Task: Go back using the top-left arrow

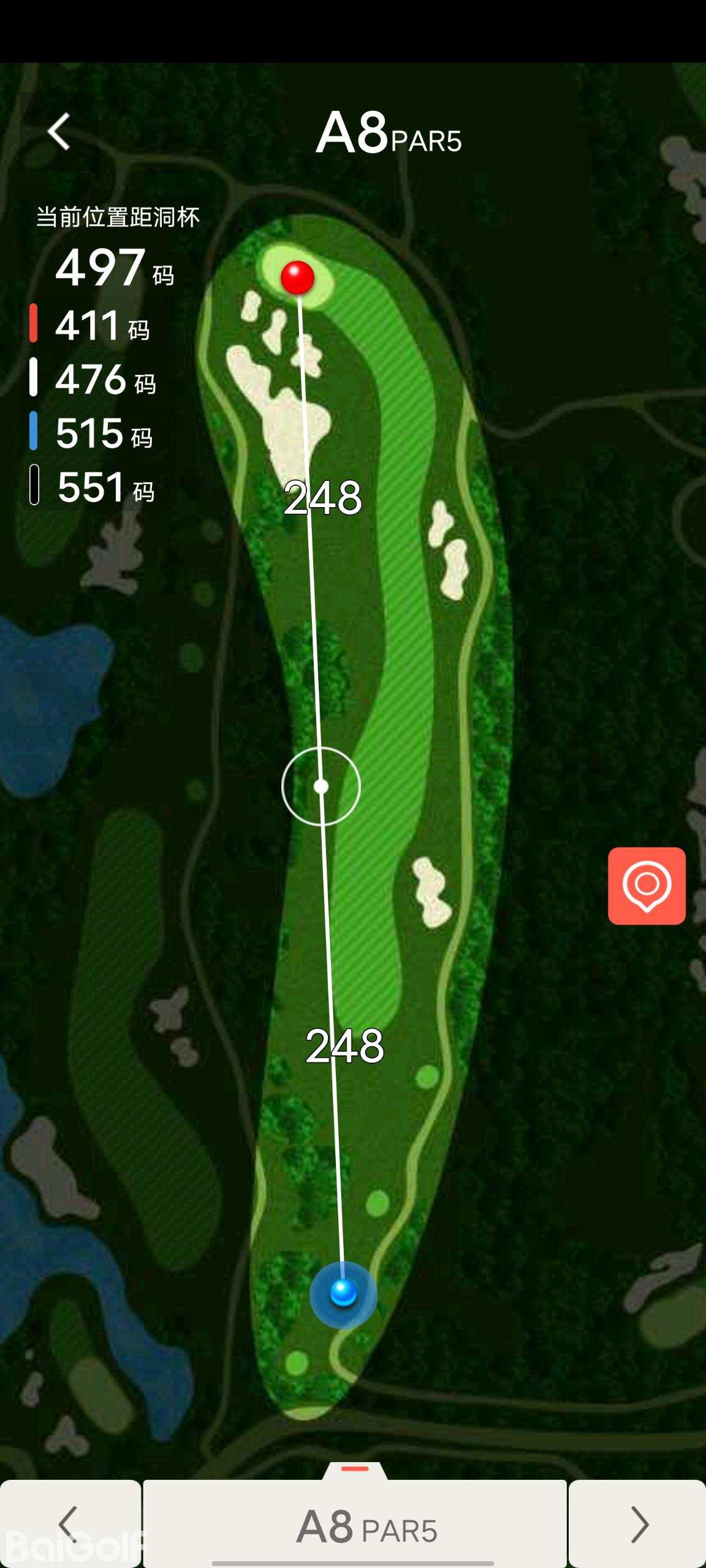Action: (x=59, y=131)
